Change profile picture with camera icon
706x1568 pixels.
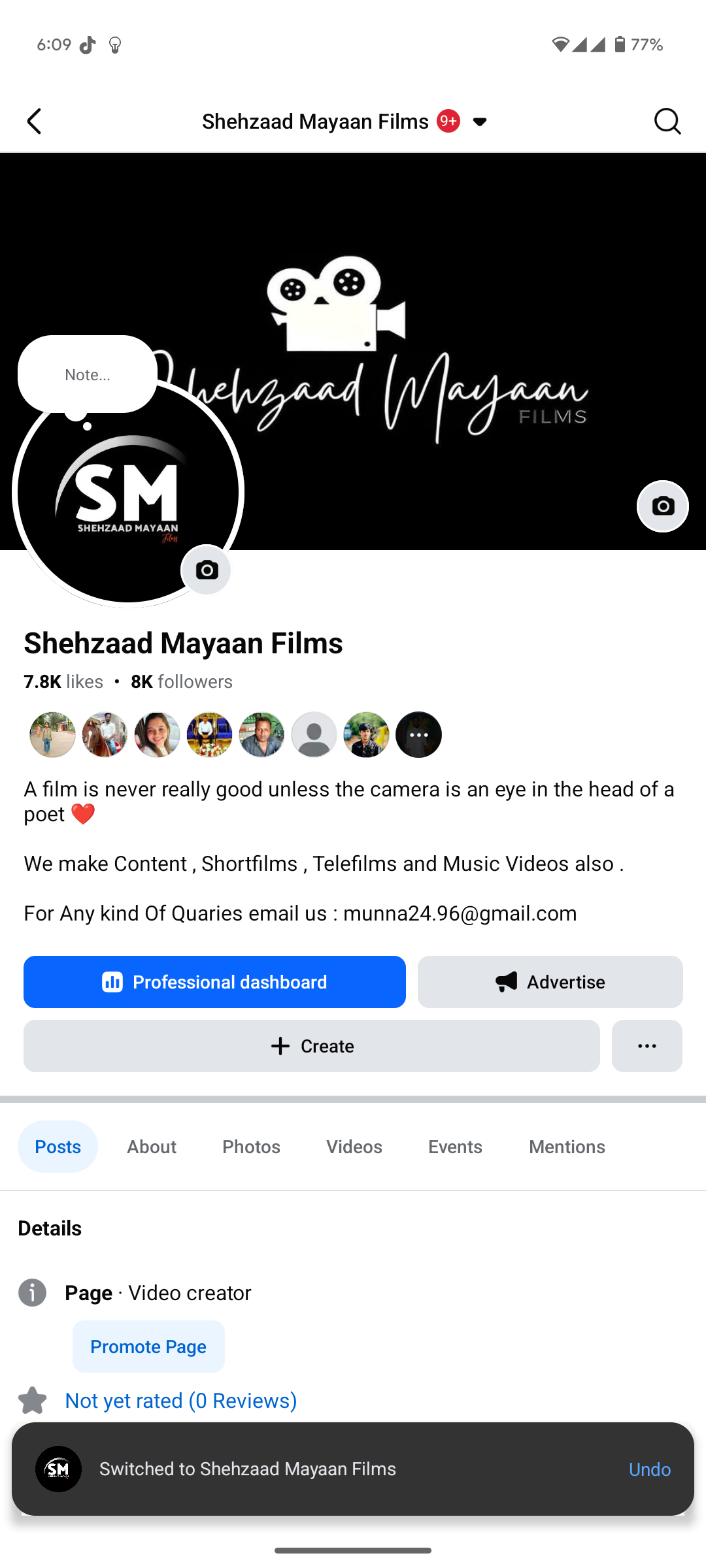[207, 570]
